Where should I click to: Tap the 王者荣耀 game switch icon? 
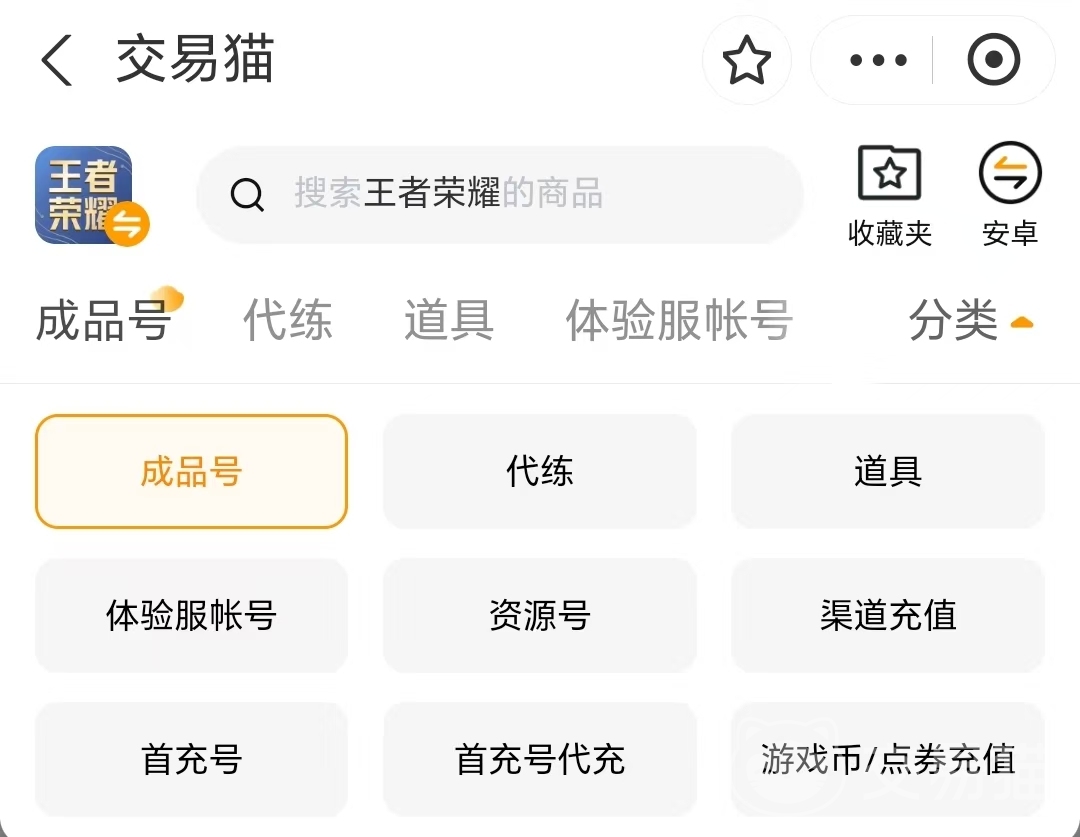point(91,196)
